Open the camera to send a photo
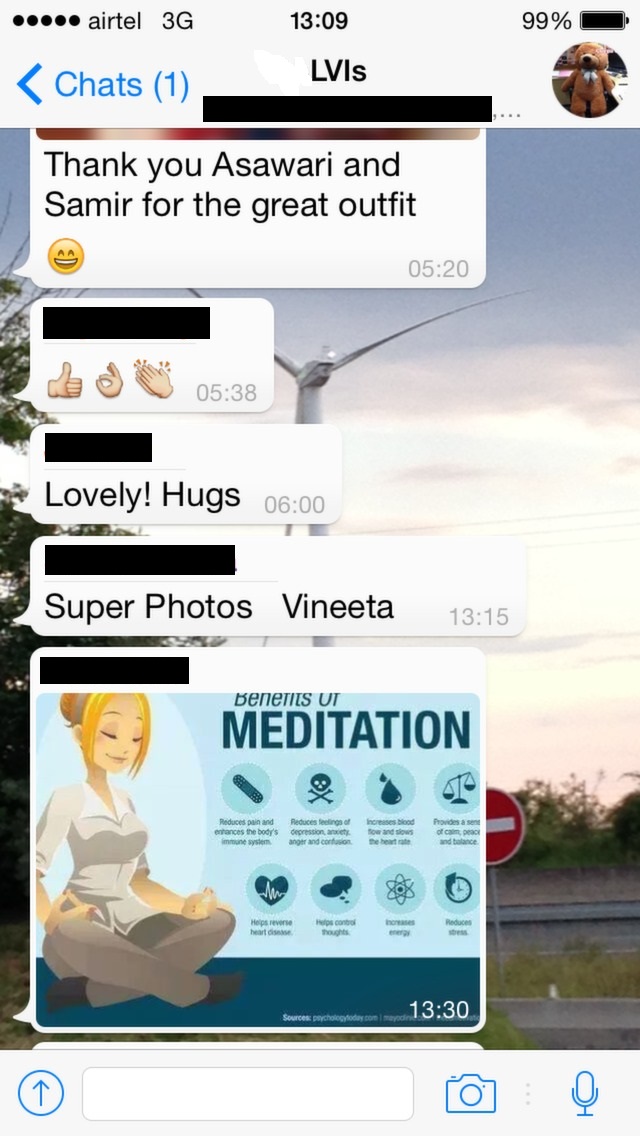The width and height of the screenshot is (640, 1136). (471, 1093)
